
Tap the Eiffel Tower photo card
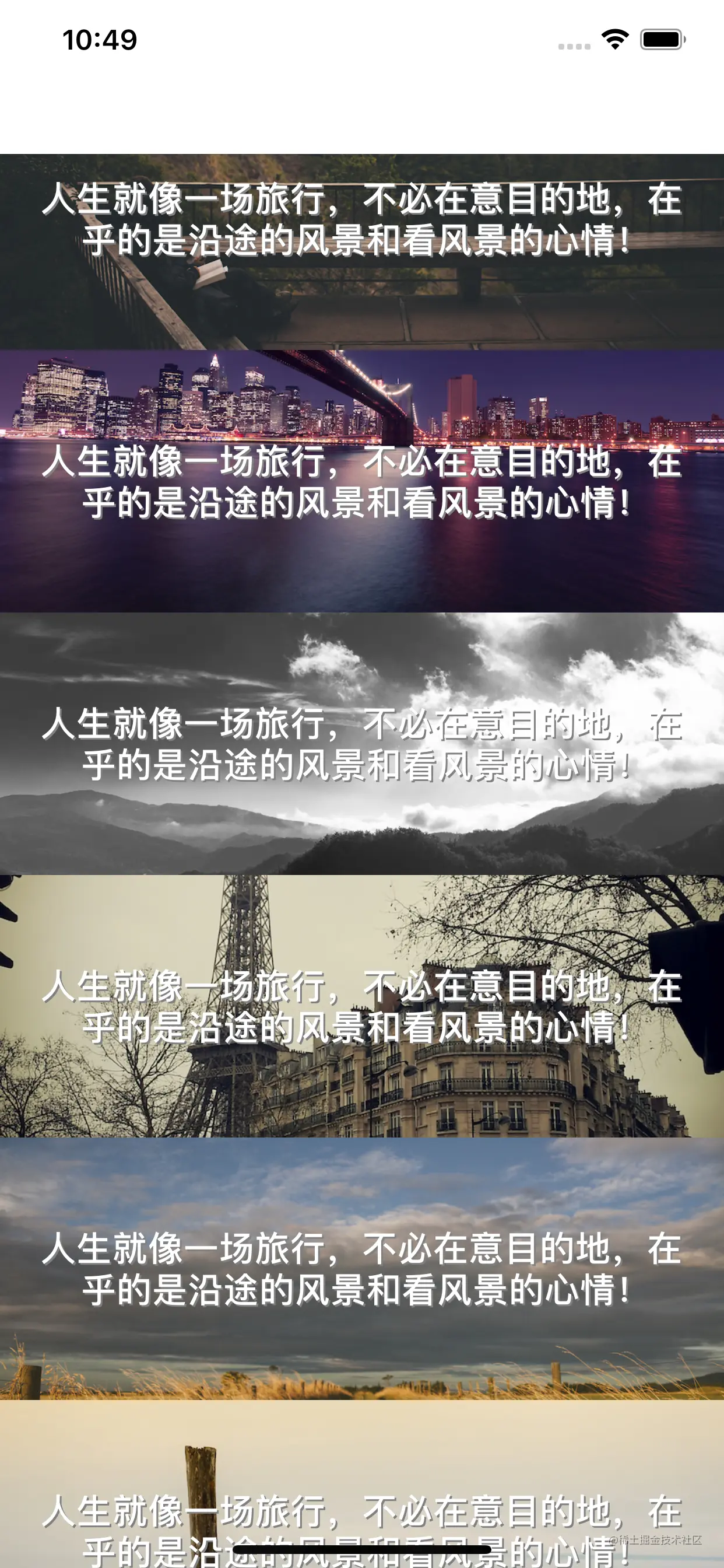[x=362, y=1006]
